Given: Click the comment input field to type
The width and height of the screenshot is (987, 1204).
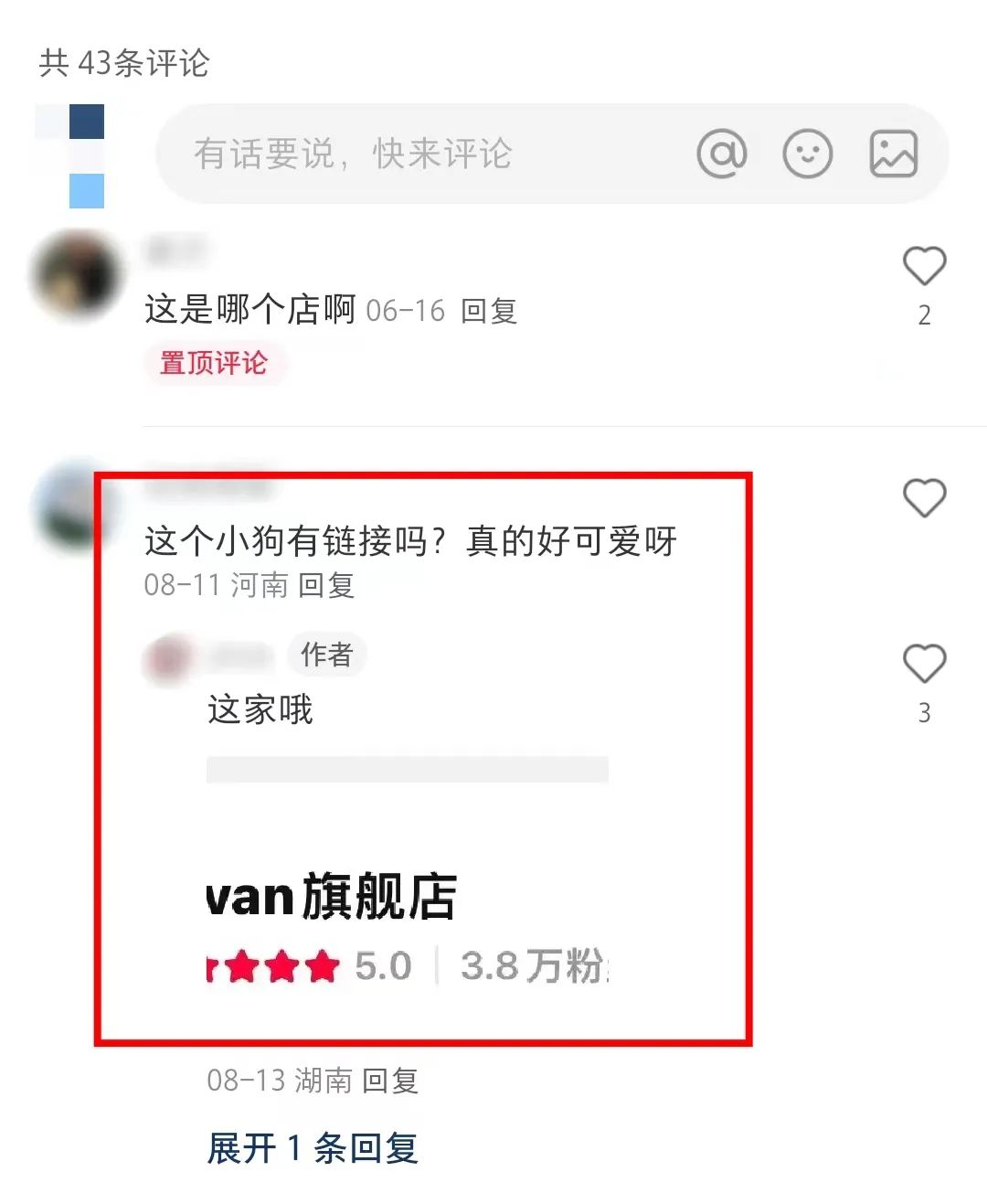Looking at the screenshot, I should click(411, 154).
